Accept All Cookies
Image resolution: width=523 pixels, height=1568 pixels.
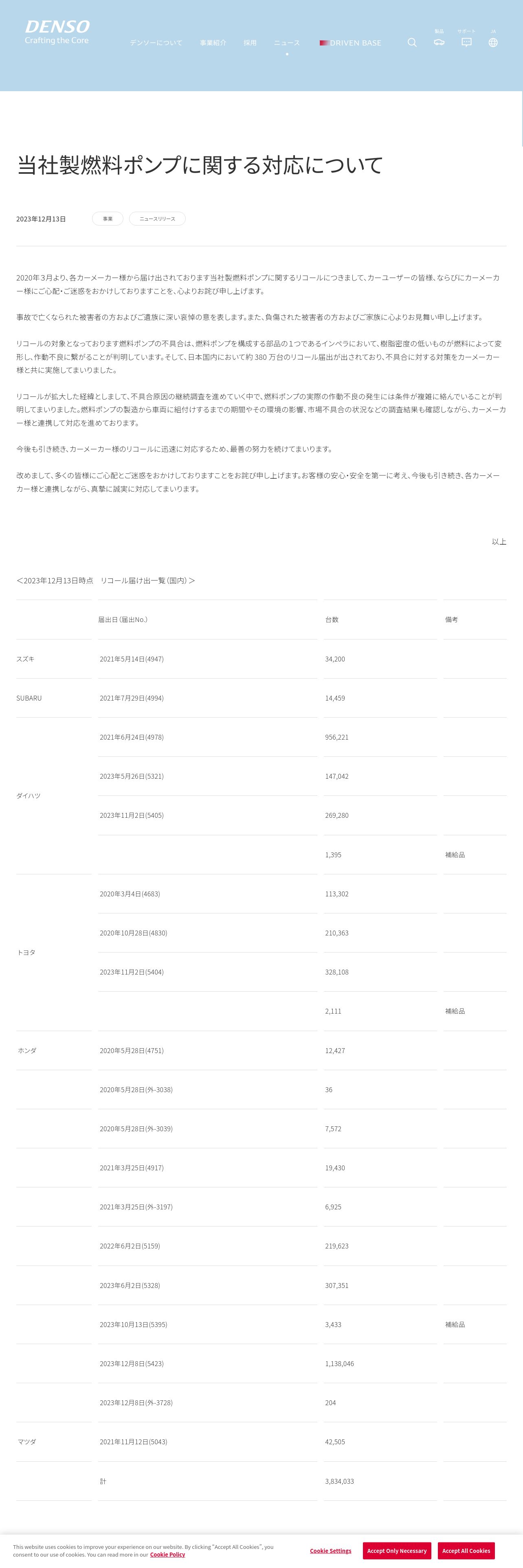point(466,1550)
